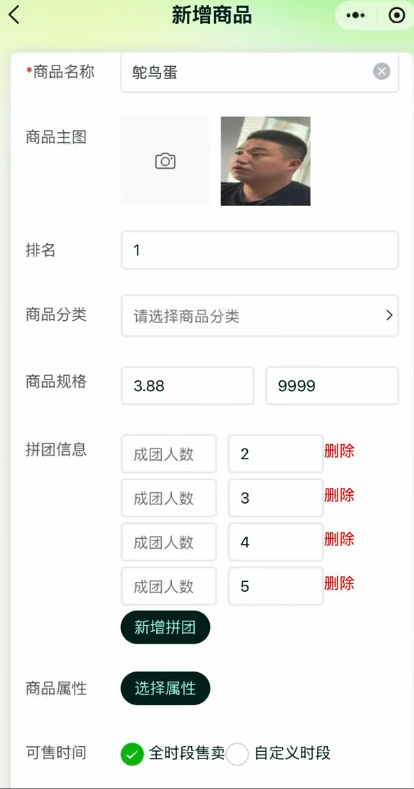Clear the 商品名称 field text
Screen dimensions: 414x789
click(x=381, y=71)
